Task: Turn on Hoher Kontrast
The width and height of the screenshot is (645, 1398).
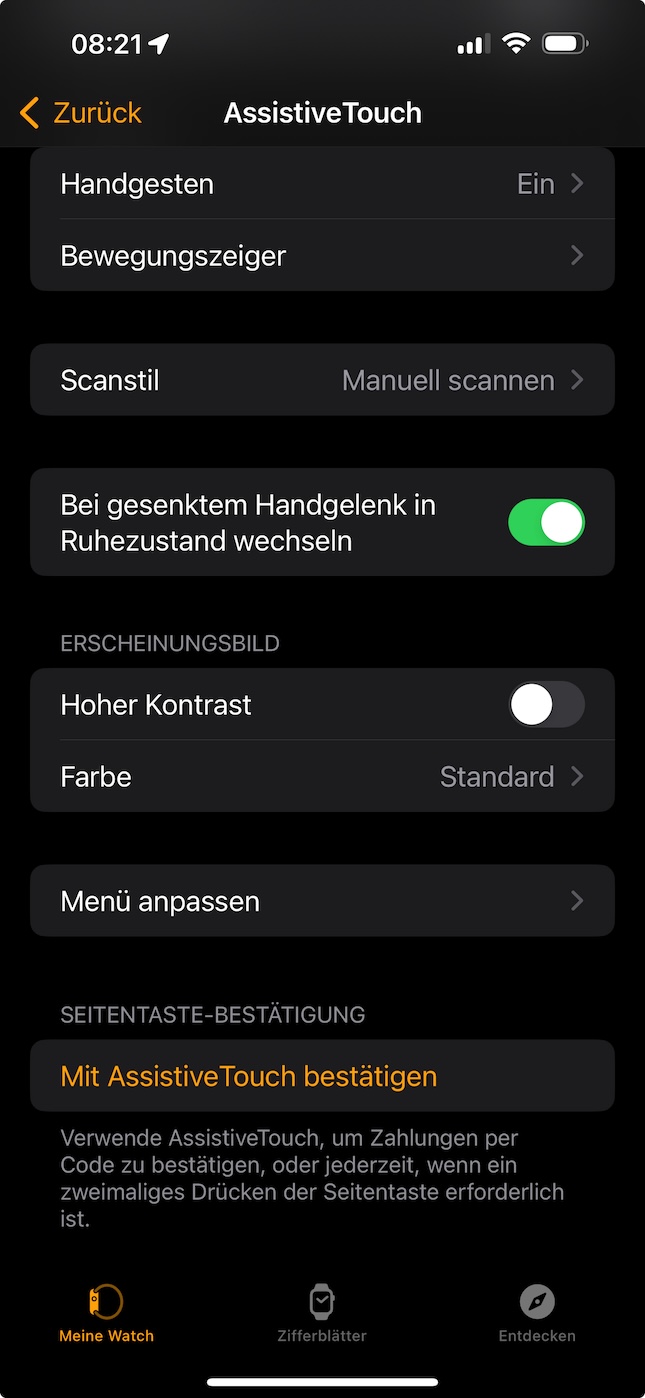Action: (x=546, y=705)
